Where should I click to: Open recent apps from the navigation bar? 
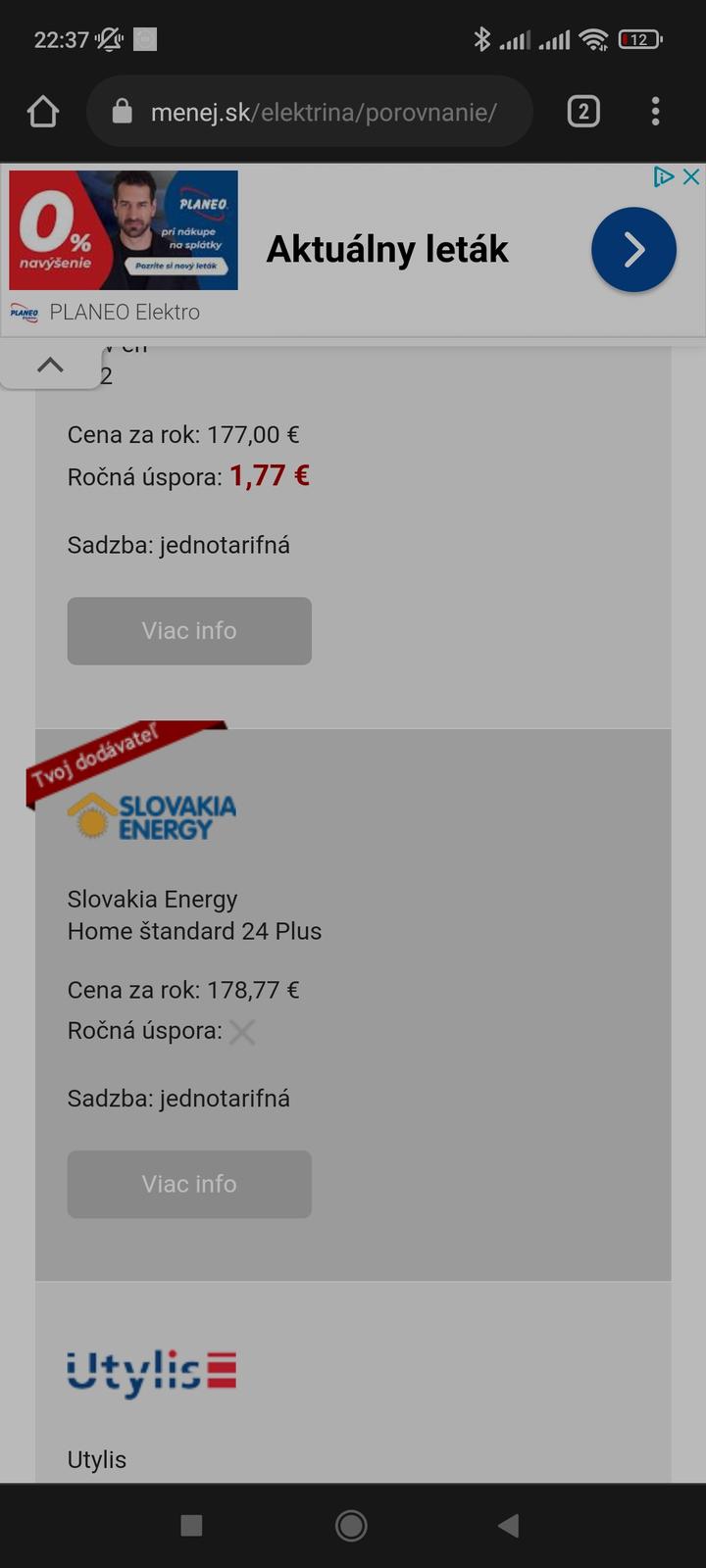192,1525
